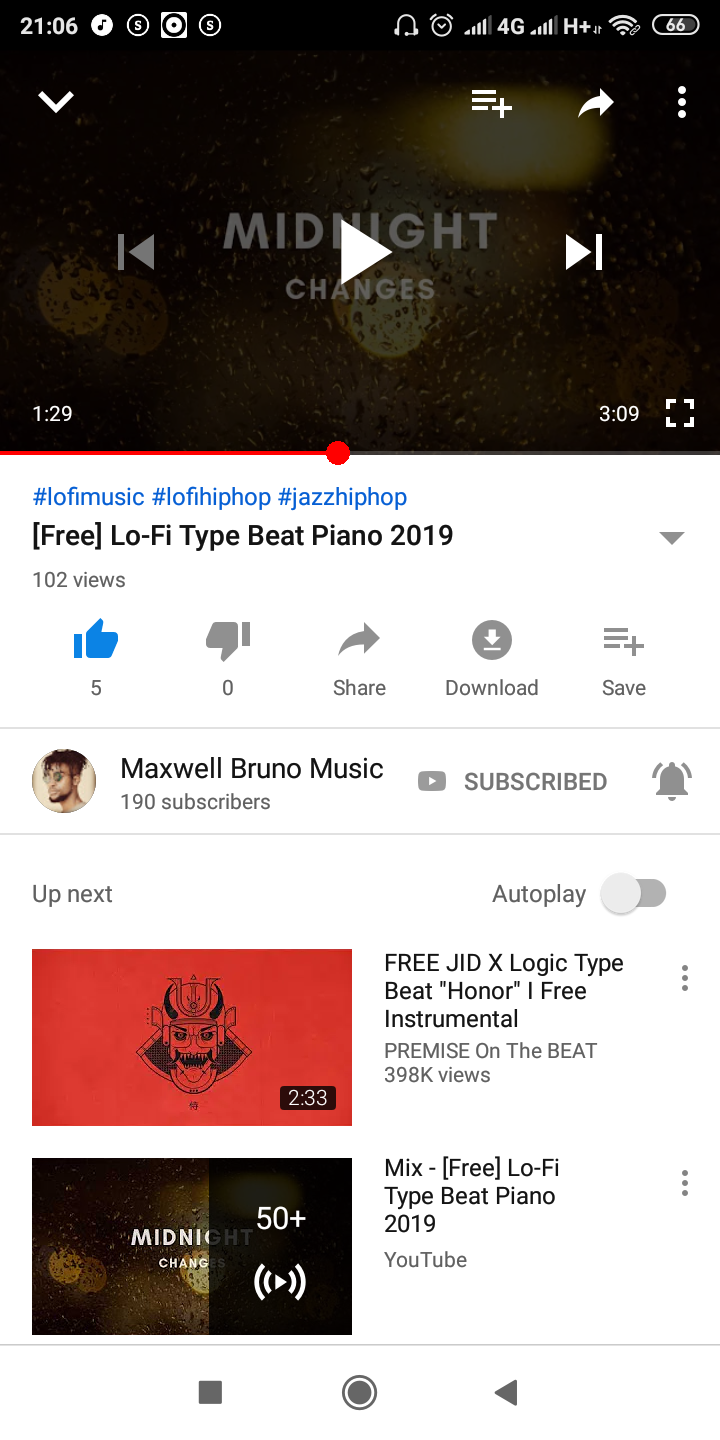
Task: Open the #lofimusic hashtag
Action: point(88,497)
